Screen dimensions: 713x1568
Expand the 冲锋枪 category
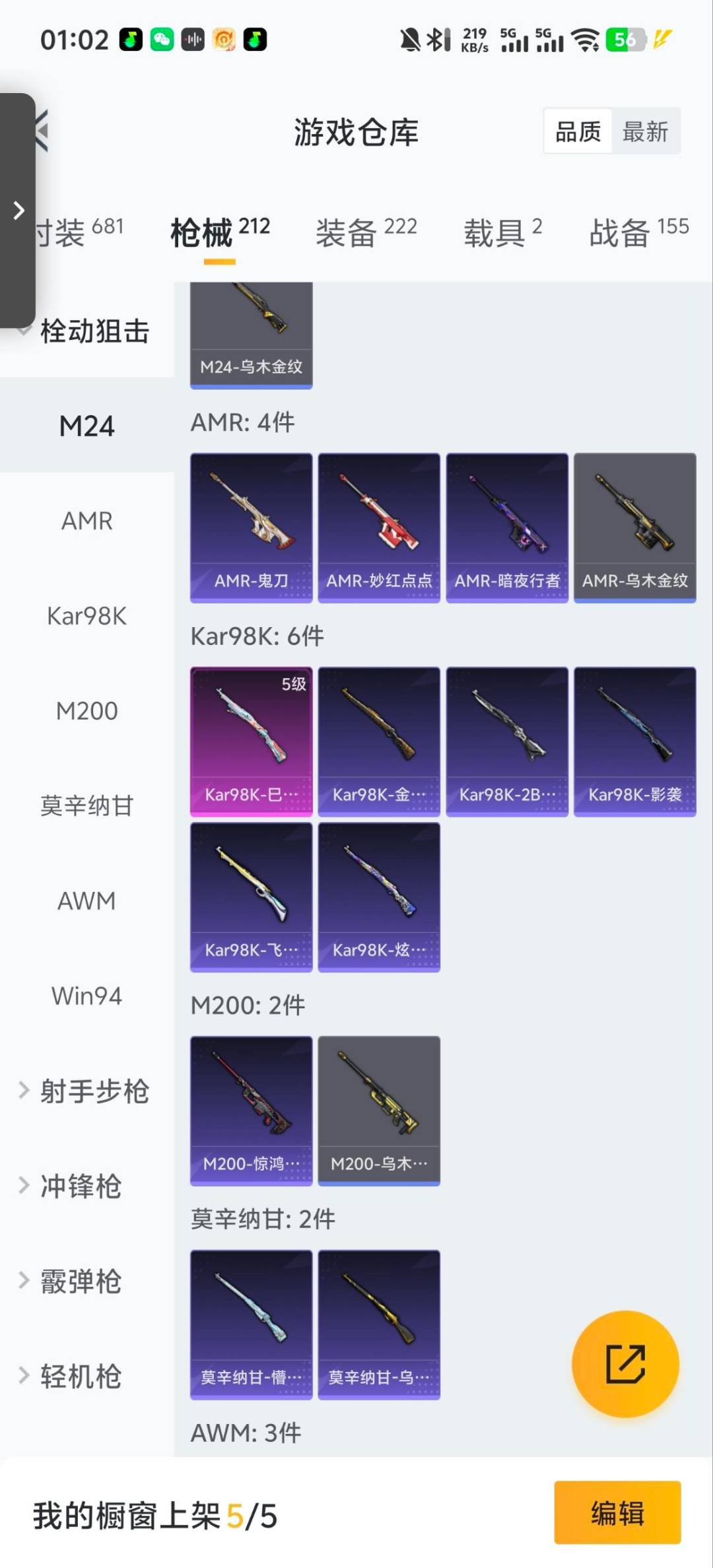point(79,1186)
